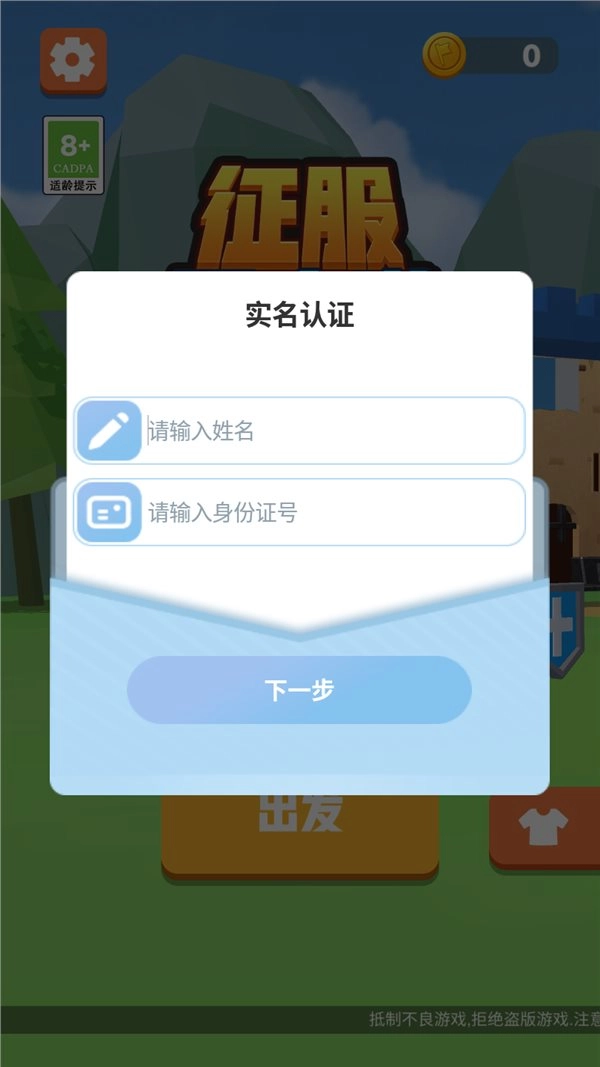Open the settings gear icon
This screenshot has width=600, height=1067.
tap(72, 60)
